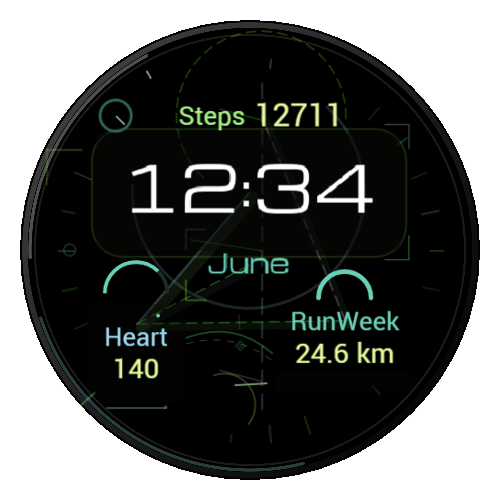Open the Heart rate 140 complication
The width and height of the screenshot is (500, 500).
point(136,320)
